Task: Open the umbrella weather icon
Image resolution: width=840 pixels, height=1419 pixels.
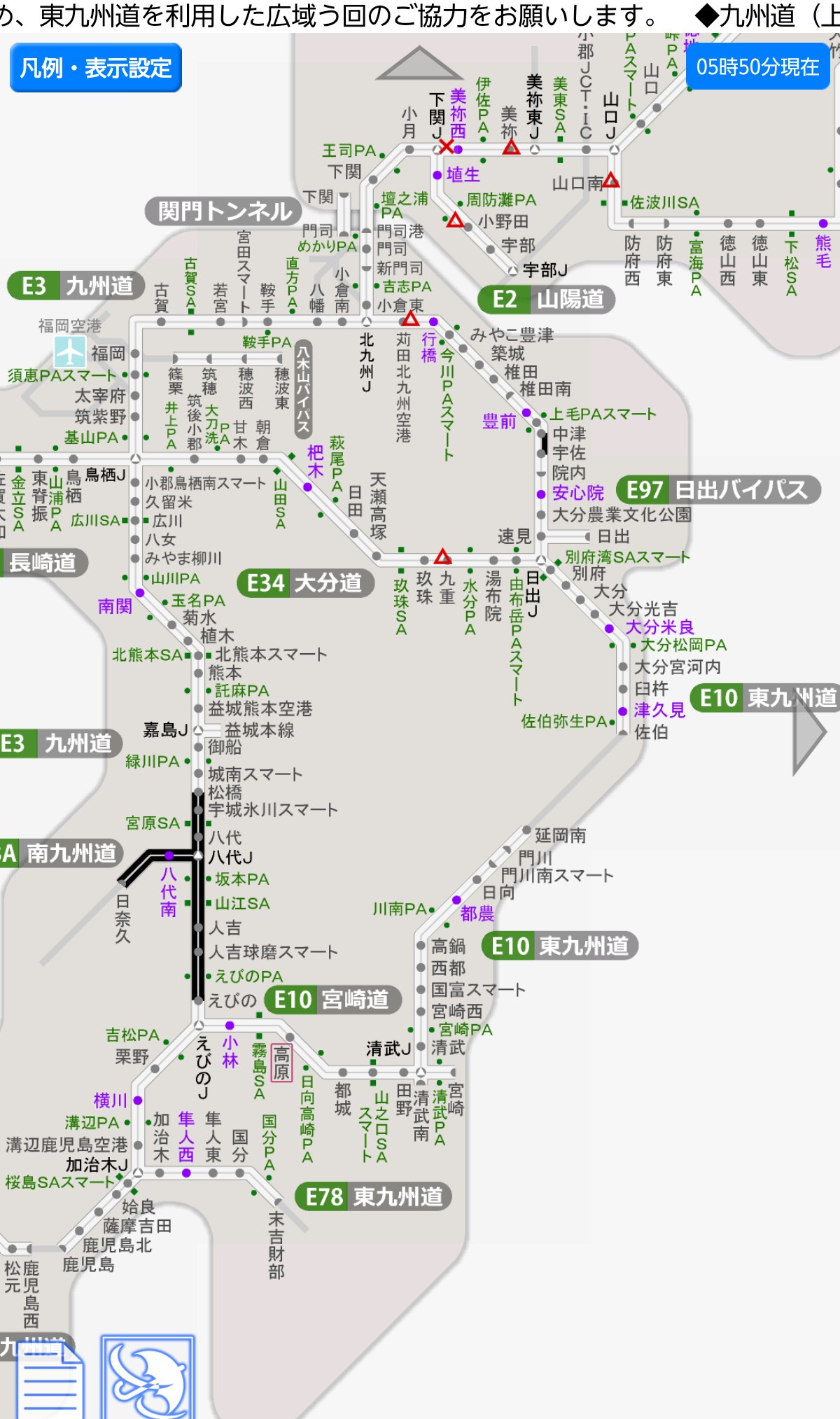Action: click(x=148, y=1377)
